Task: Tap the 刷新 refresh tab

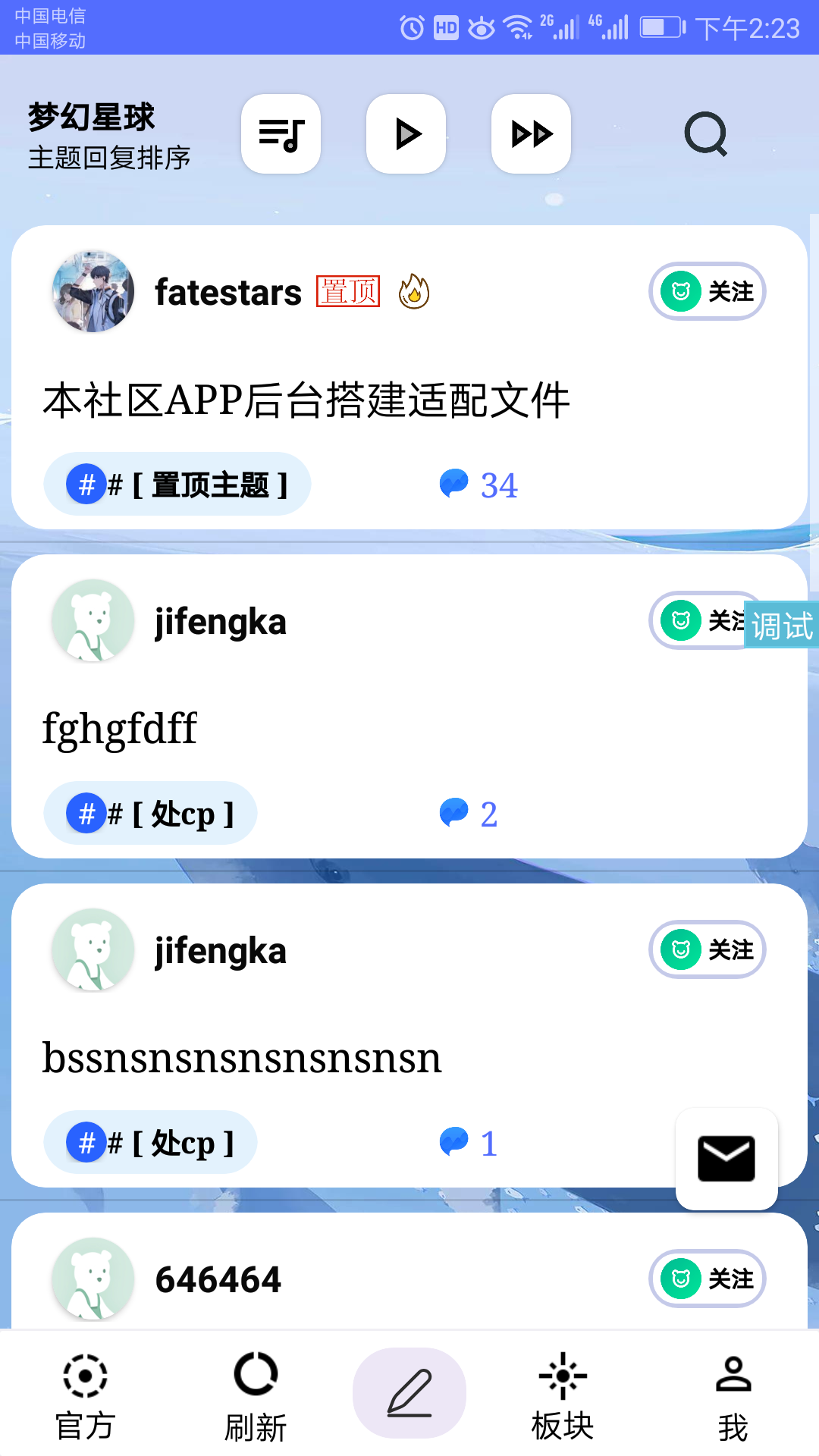Action: (x=256, y=1395)
